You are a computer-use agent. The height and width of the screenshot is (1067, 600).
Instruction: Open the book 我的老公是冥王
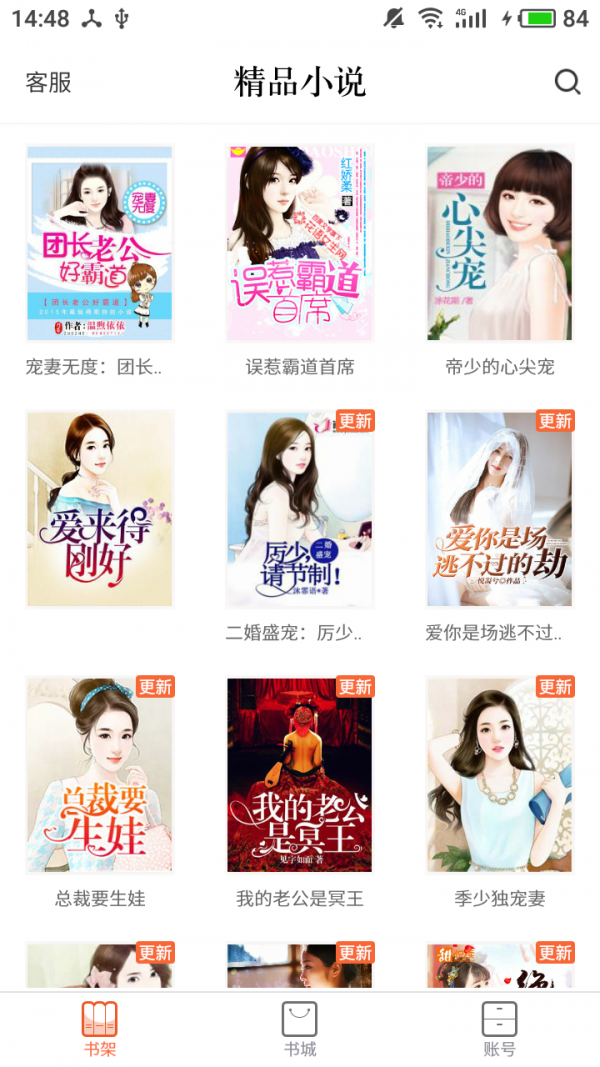pyautogui.click(x=300, y=774)
